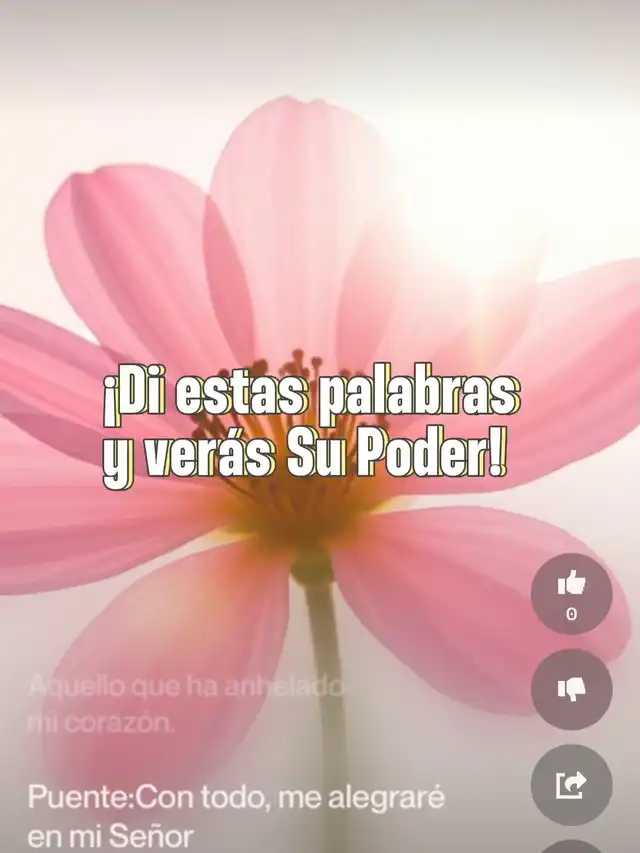The image size is (640, 853).
Task: Dislike this short video
Action: pos(571,688)
